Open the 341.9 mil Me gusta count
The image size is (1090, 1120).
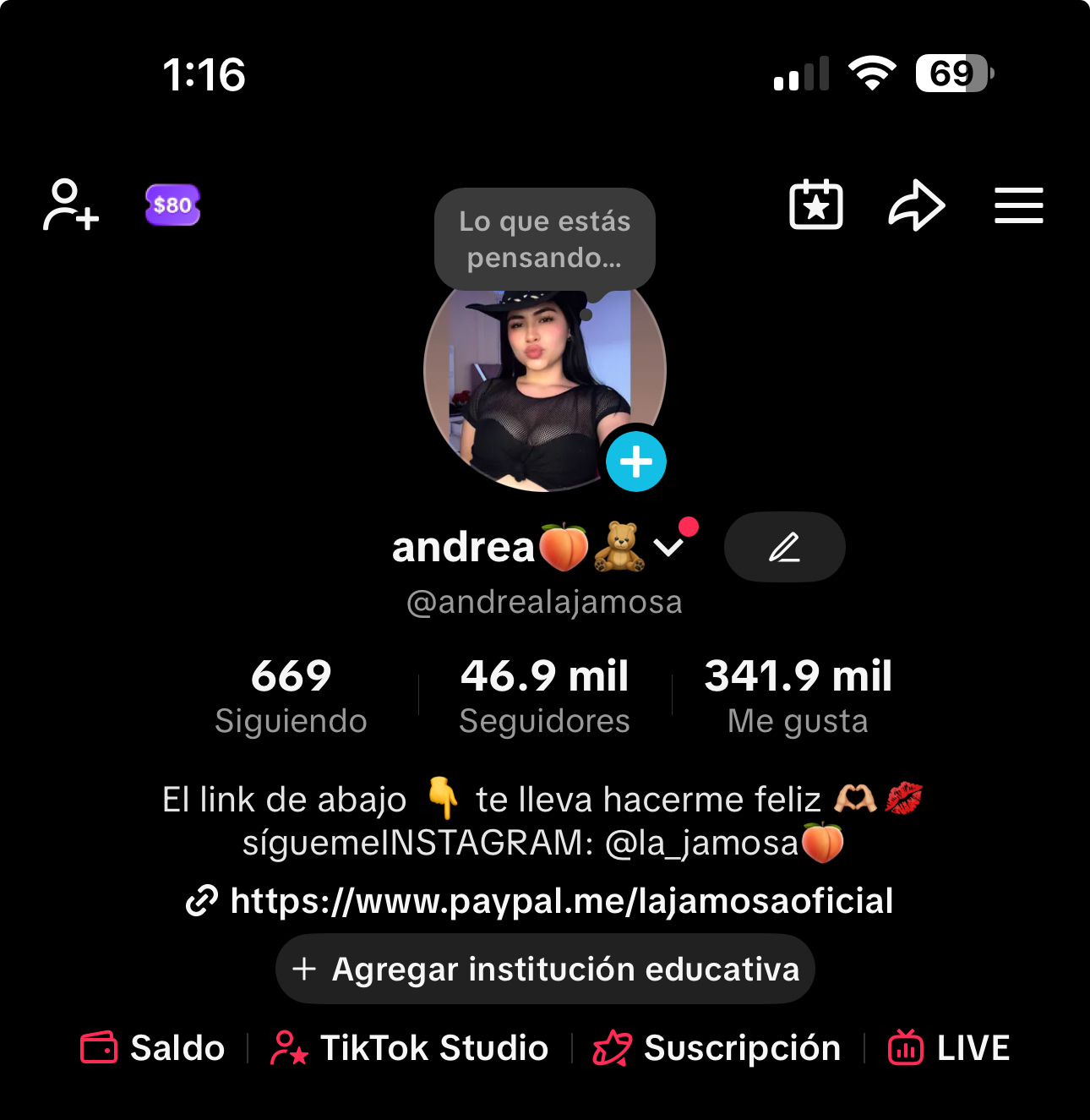[798, 697]
